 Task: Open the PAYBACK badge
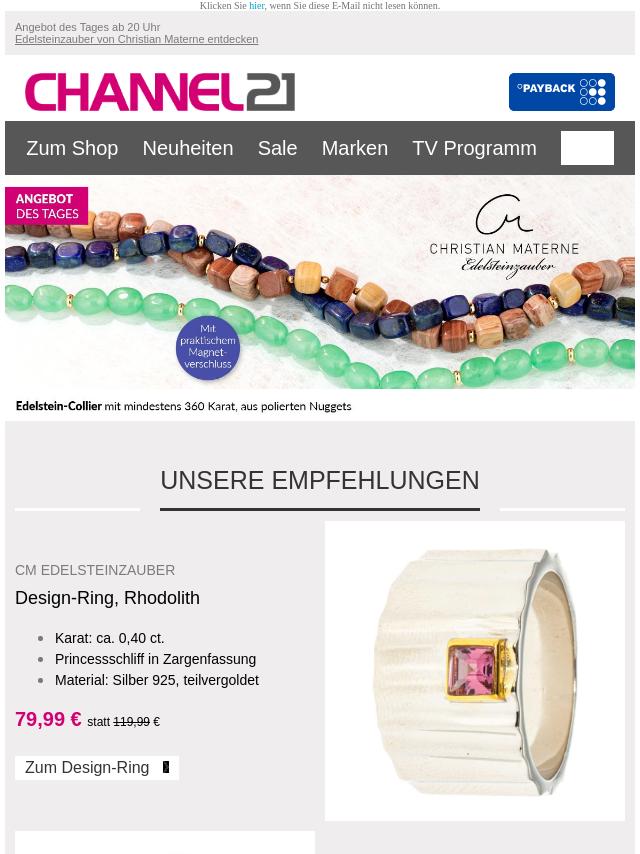coord(561,92)
